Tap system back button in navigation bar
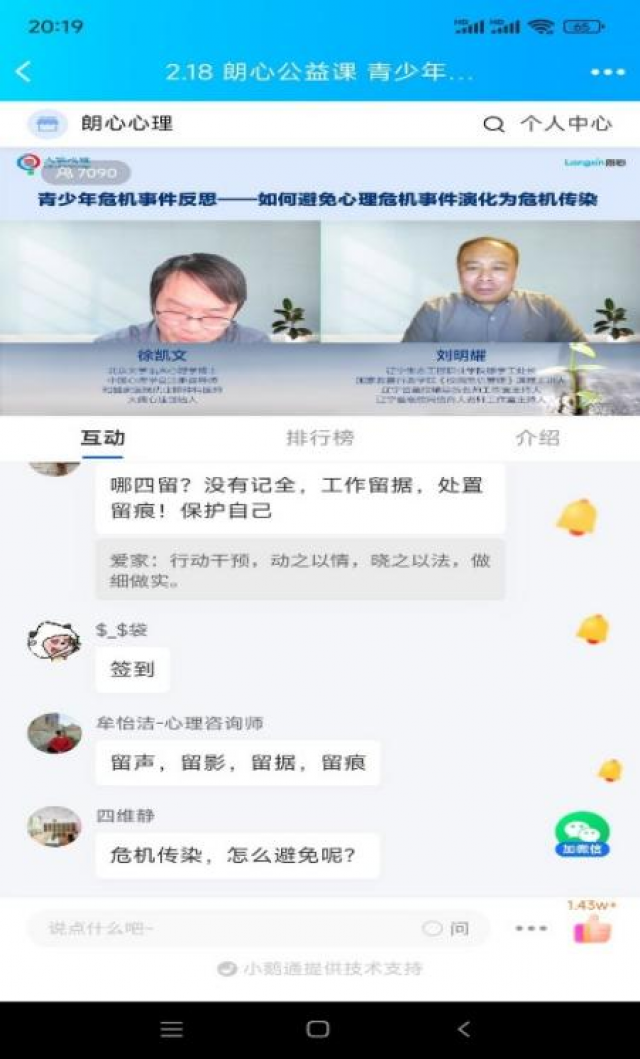The image size is (640, 1059). click(463, 1029)
